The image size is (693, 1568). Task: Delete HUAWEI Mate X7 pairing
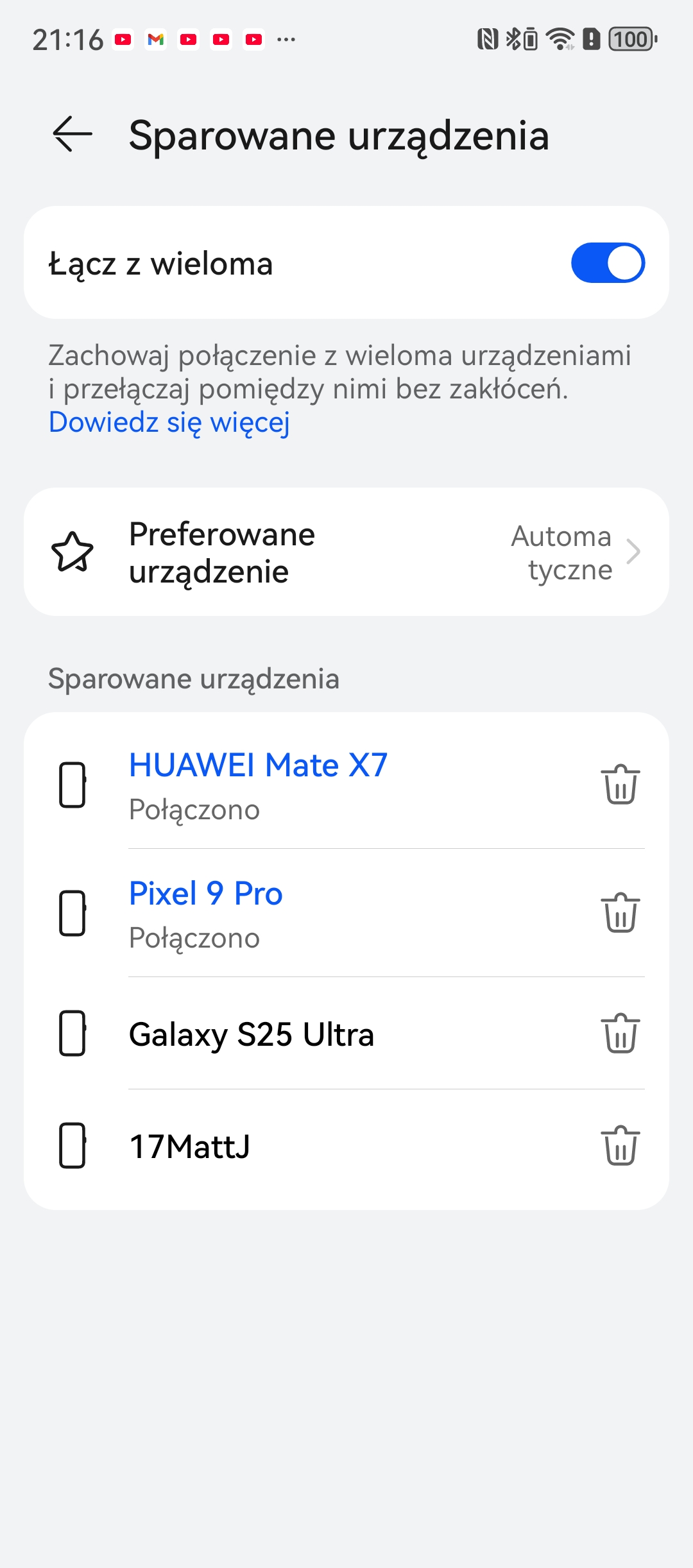pos(620,784)
